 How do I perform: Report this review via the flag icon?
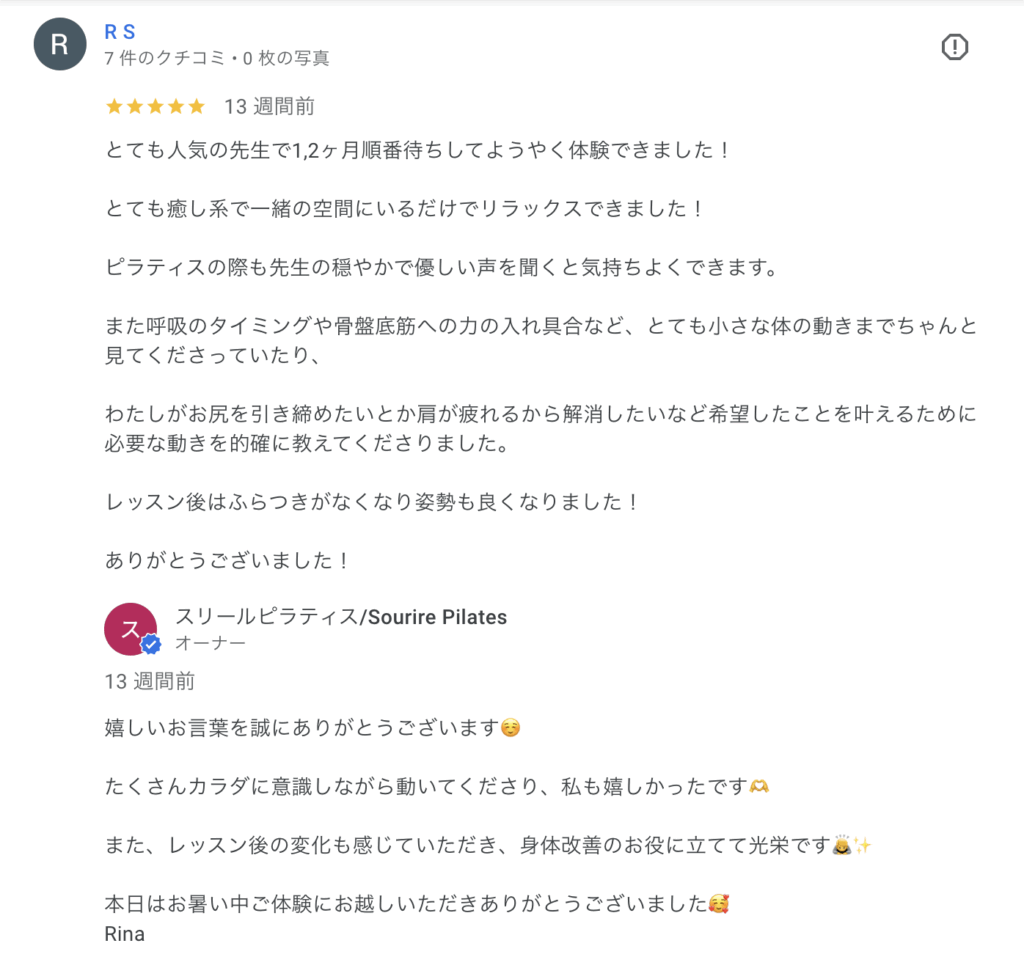tap(955, 47)
